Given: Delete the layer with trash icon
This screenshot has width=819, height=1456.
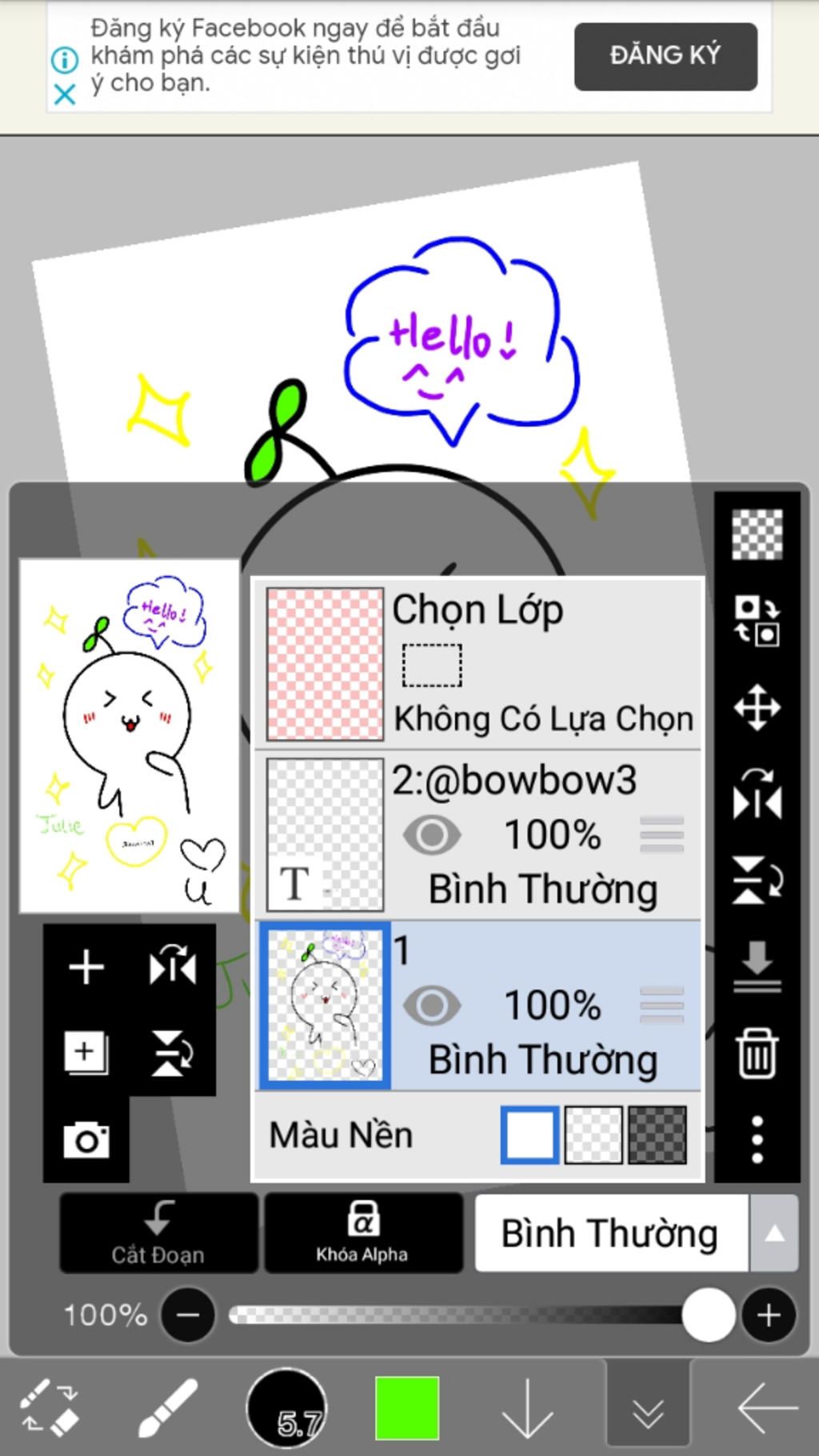Looking at the screenshot, I should (757, 1054).
